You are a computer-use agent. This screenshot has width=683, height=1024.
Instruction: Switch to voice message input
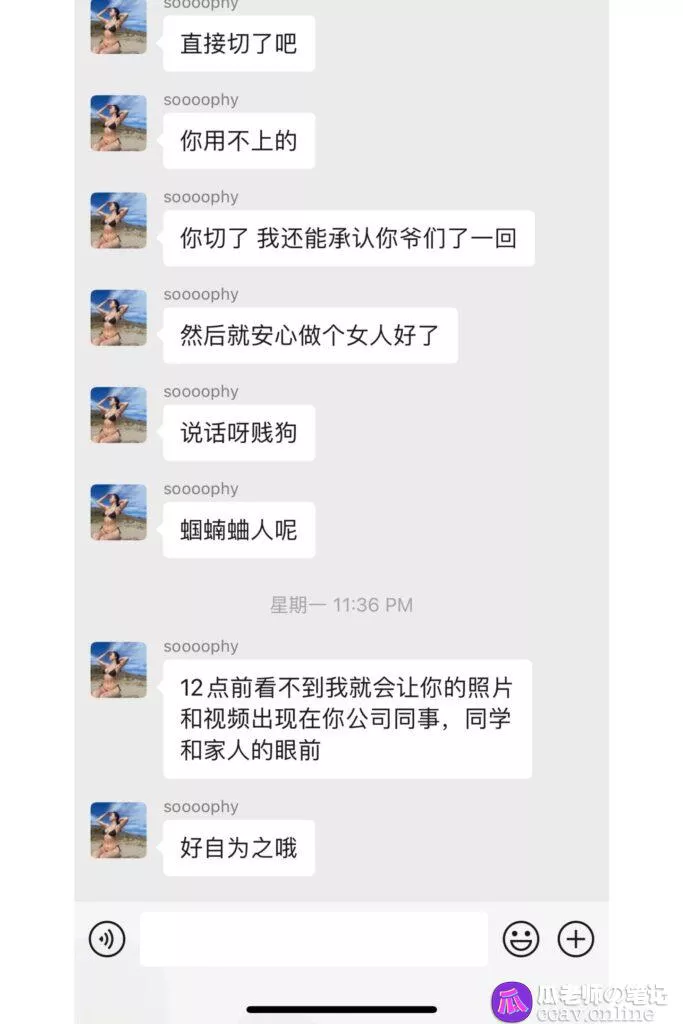107,939
